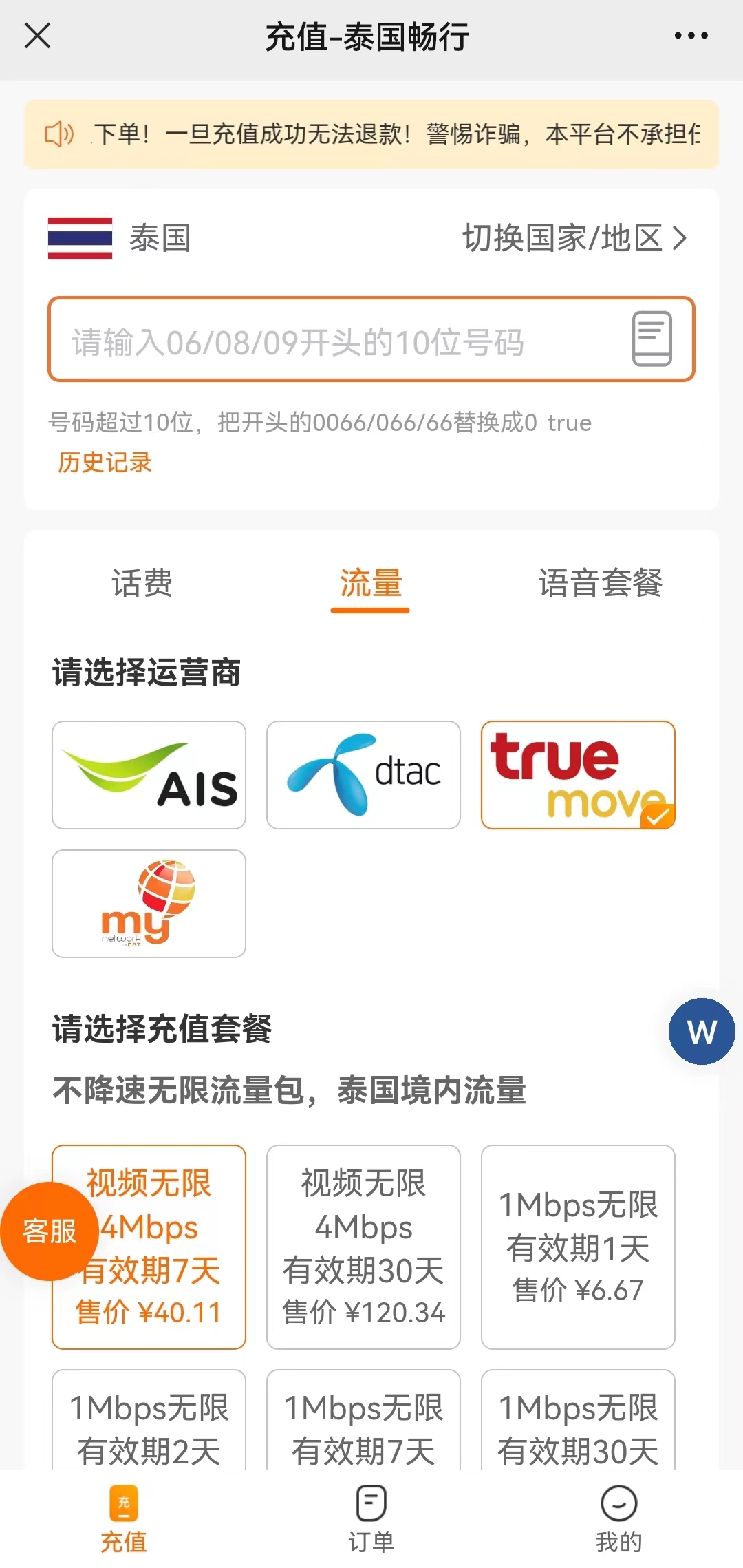Select the AIS operator logo
The height and width of the screenshot is (1568, 743).
149,775
